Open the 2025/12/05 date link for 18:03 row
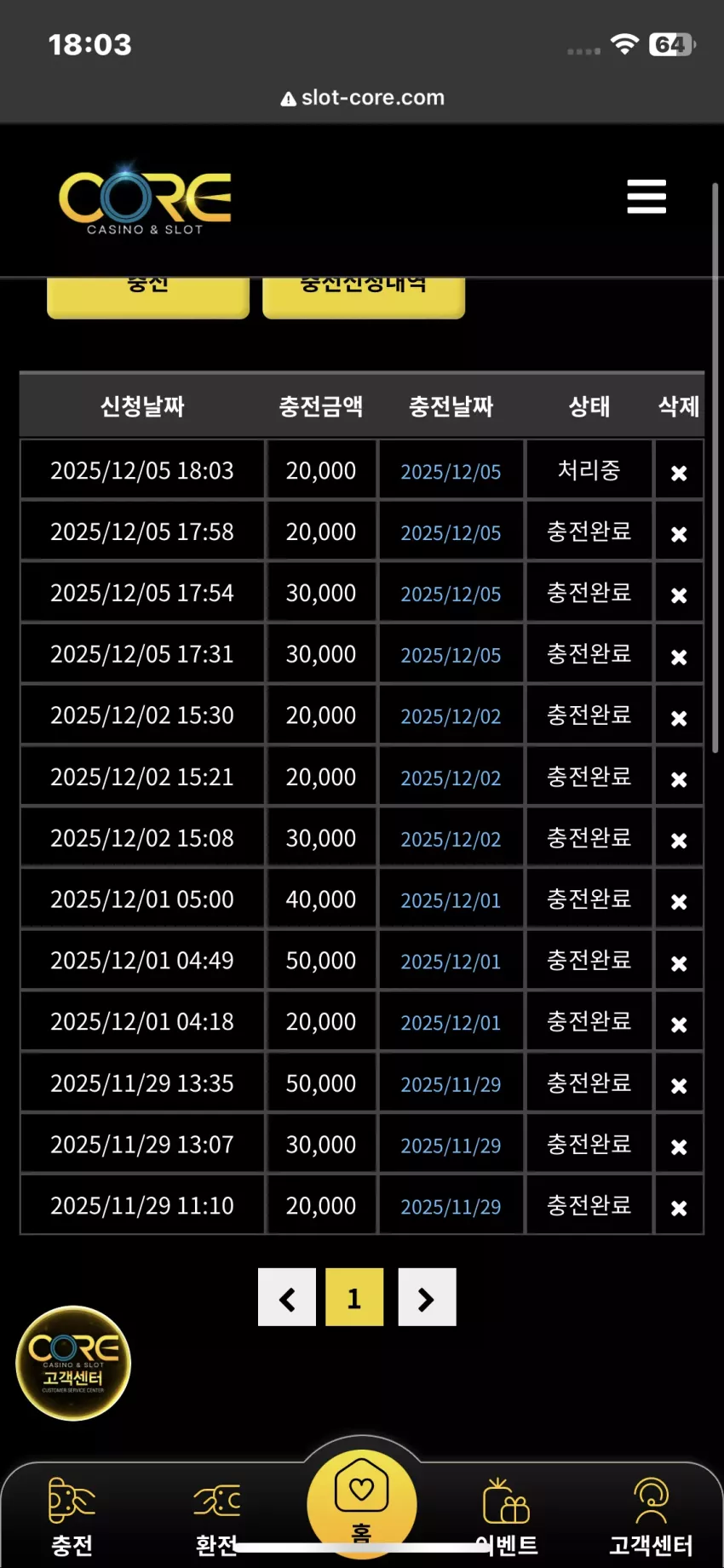Viewport: 724px width, 1568px height. click(x=451, y=472)
